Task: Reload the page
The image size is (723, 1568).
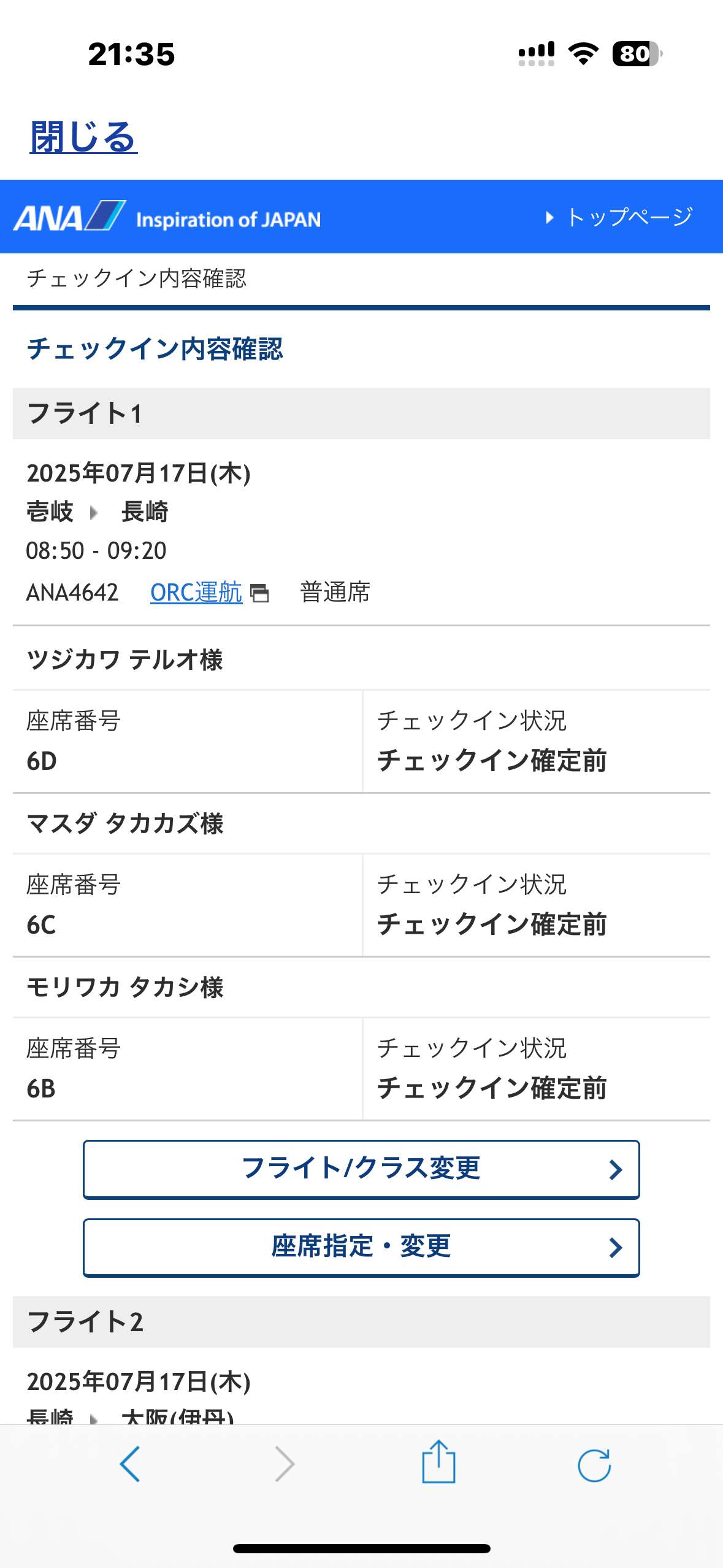Action: (594, 1465)
